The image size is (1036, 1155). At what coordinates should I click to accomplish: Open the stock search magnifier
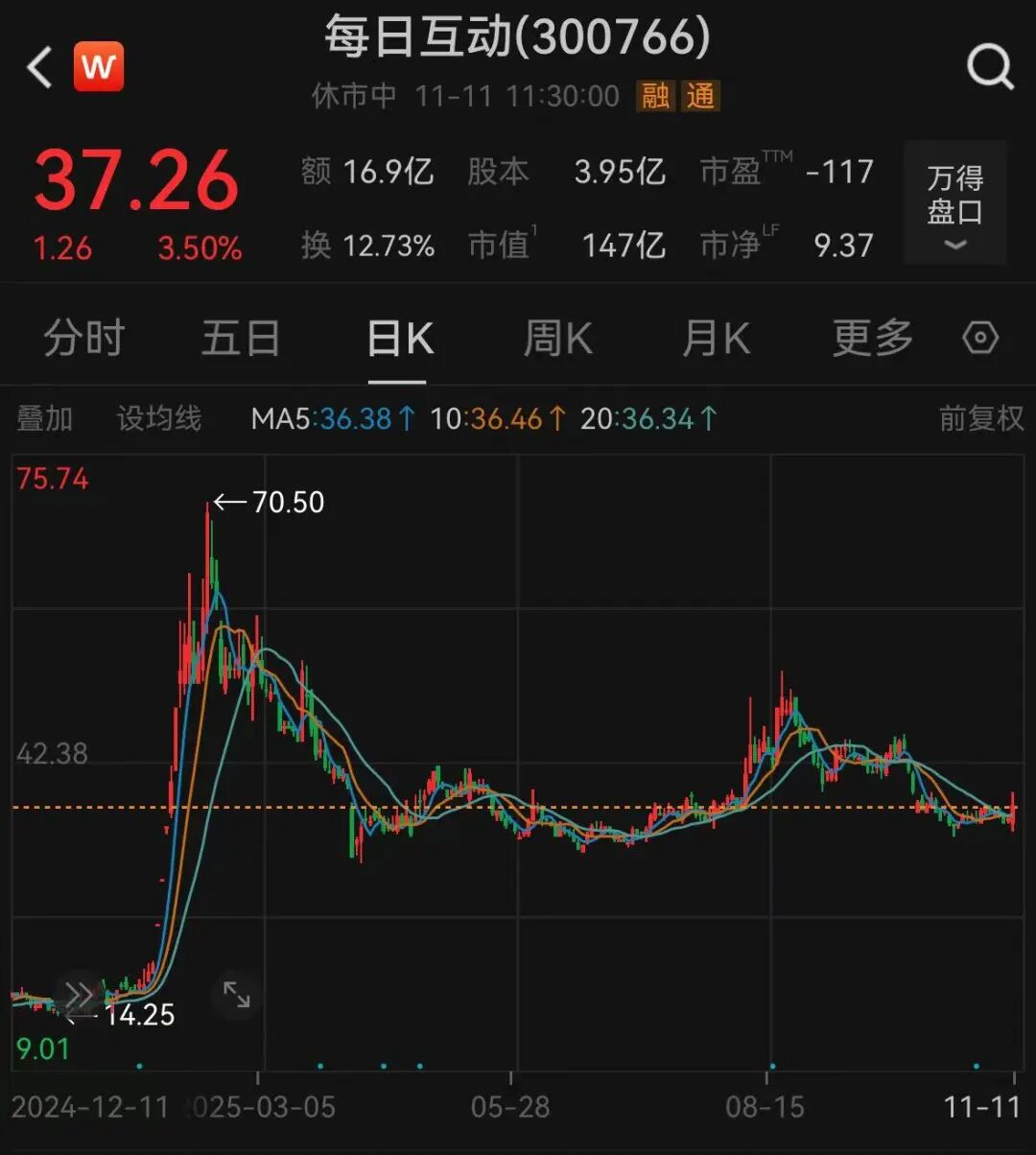coord(990,68)
